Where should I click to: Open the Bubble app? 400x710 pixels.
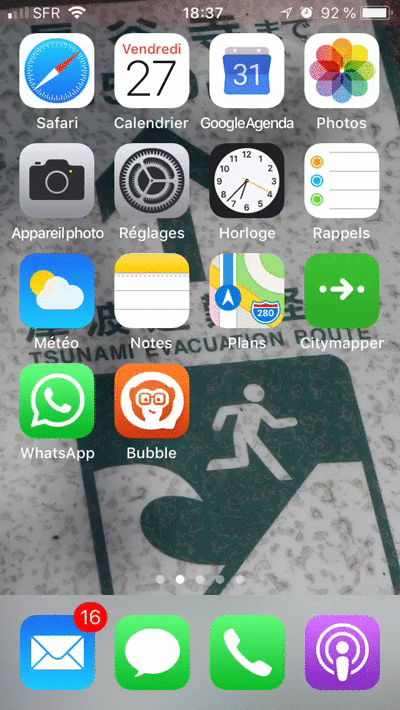[x=152, y=401]
